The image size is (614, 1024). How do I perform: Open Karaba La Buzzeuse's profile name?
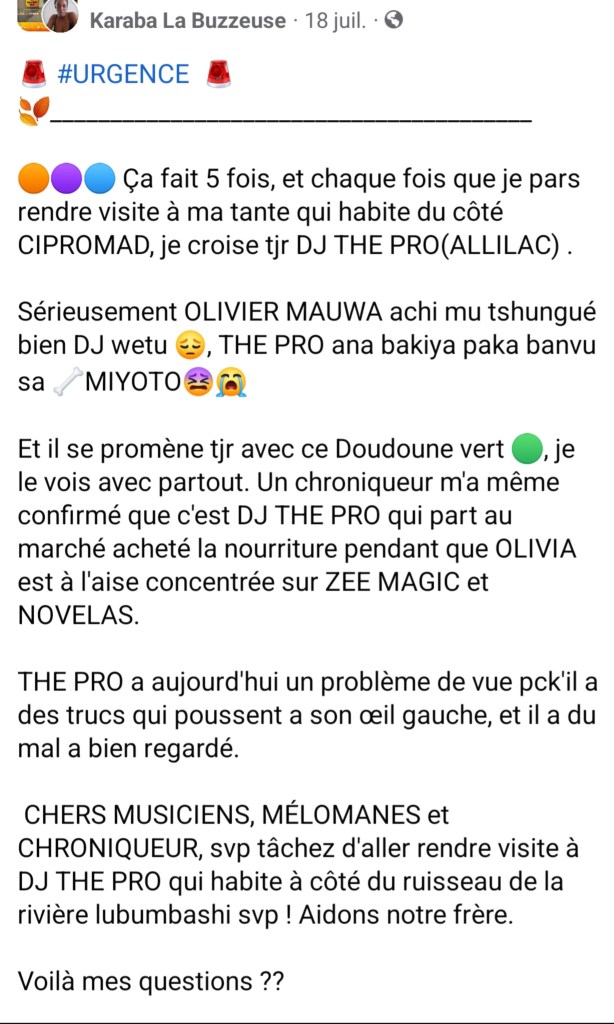click(187, 20)
